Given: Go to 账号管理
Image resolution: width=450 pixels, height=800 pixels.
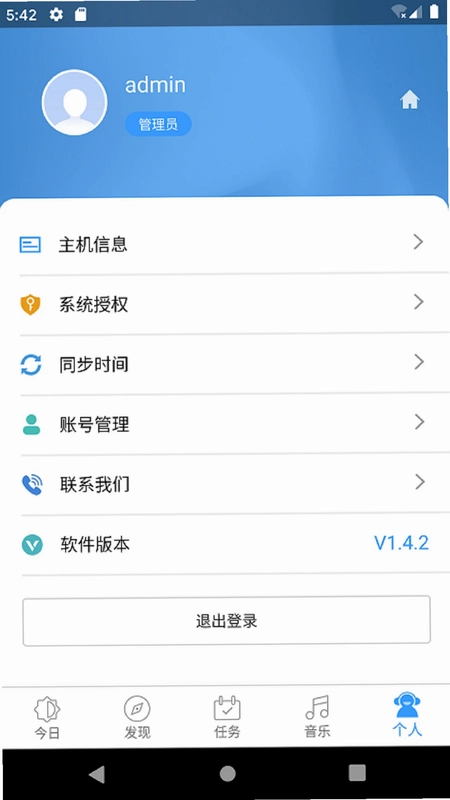Looking at the screenshot, I should 225,424.
